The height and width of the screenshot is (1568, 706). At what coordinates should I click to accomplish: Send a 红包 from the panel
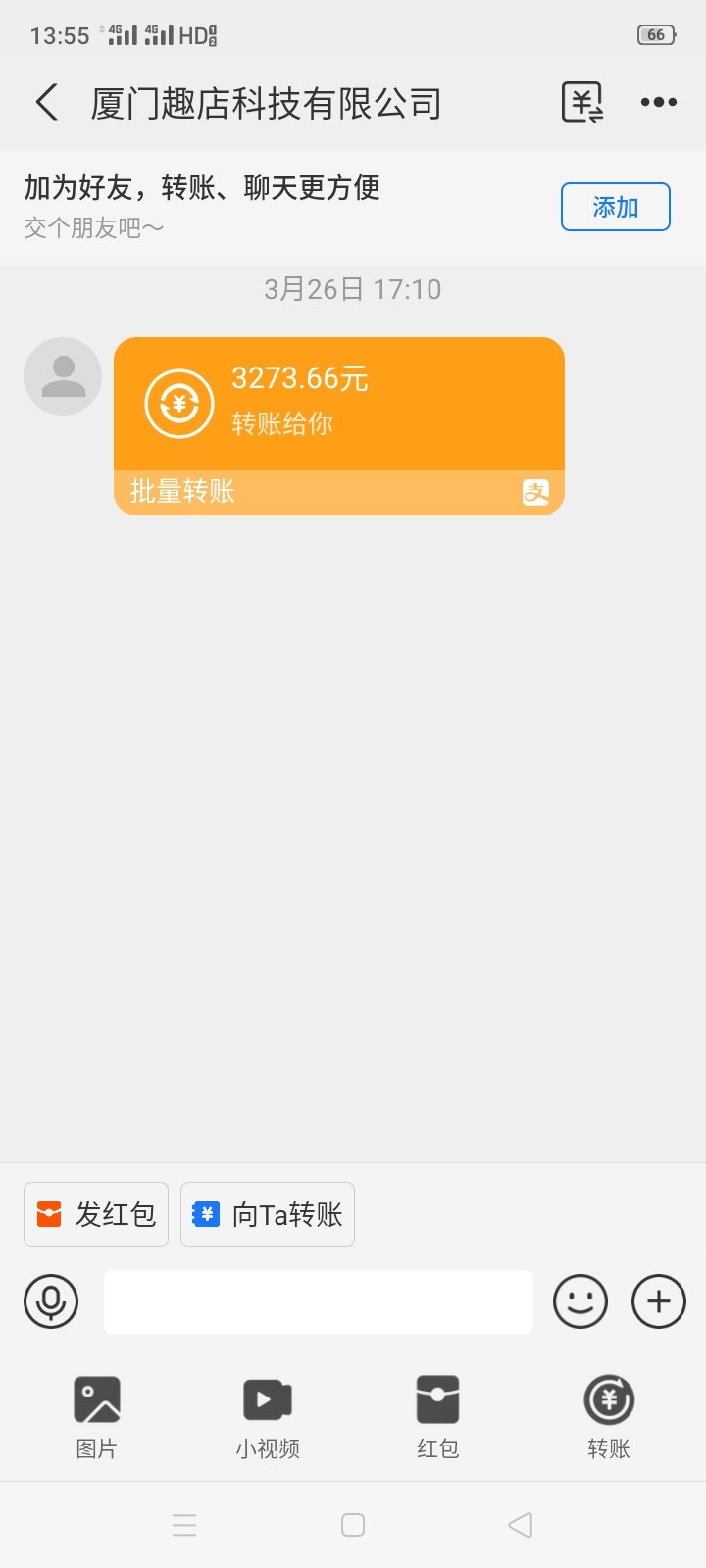pyautogui.click(x=437, y=1416)
